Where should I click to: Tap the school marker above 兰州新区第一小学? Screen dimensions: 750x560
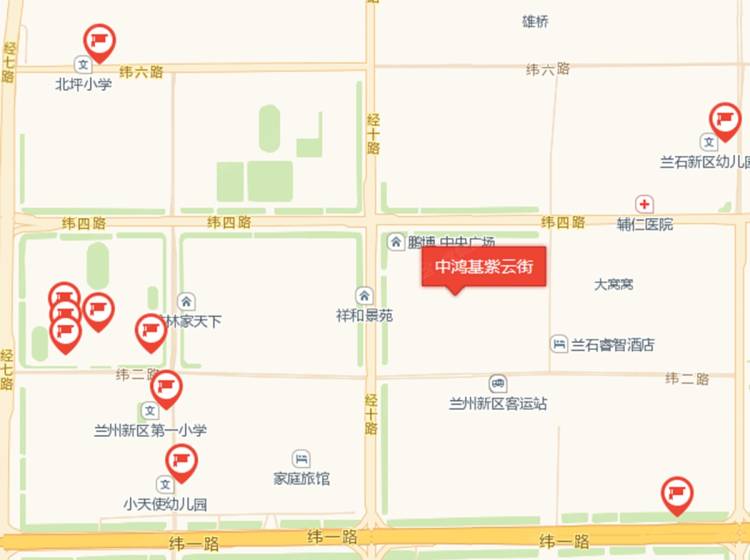[x=165, y=387]
